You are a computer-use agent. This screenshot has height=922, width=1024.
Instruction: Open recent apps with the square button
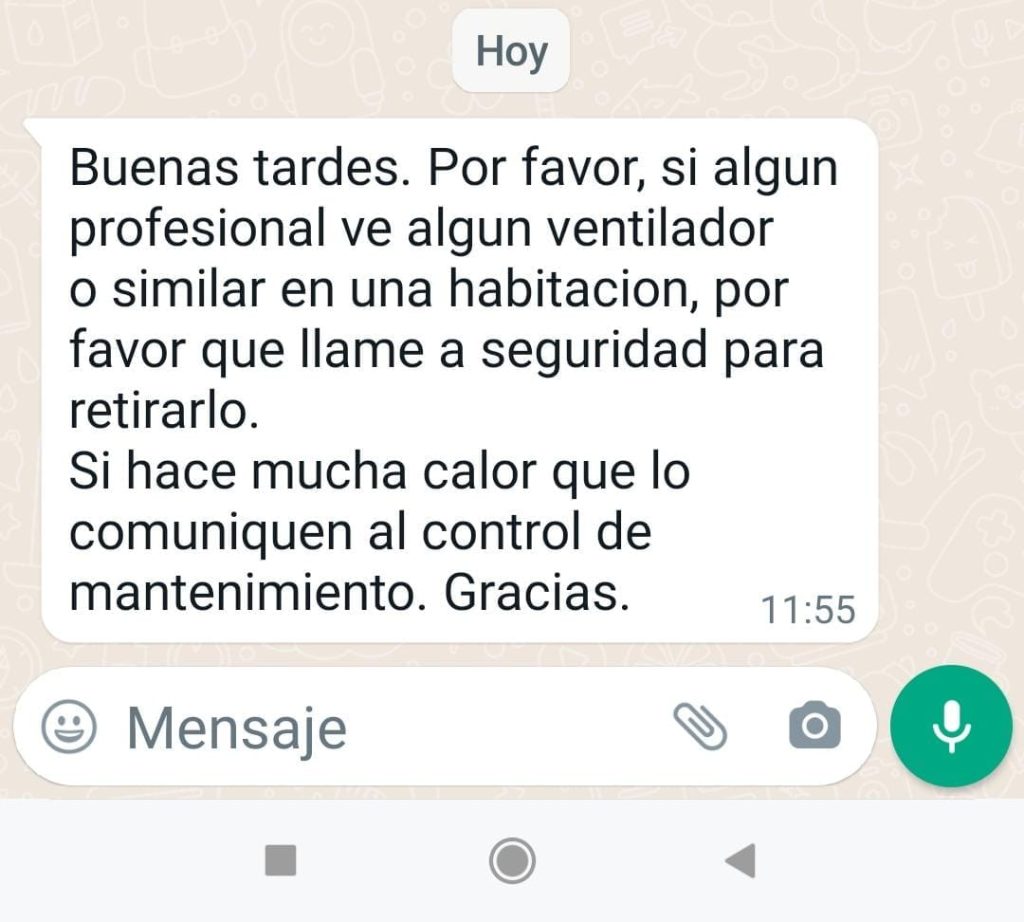point(281,860)
